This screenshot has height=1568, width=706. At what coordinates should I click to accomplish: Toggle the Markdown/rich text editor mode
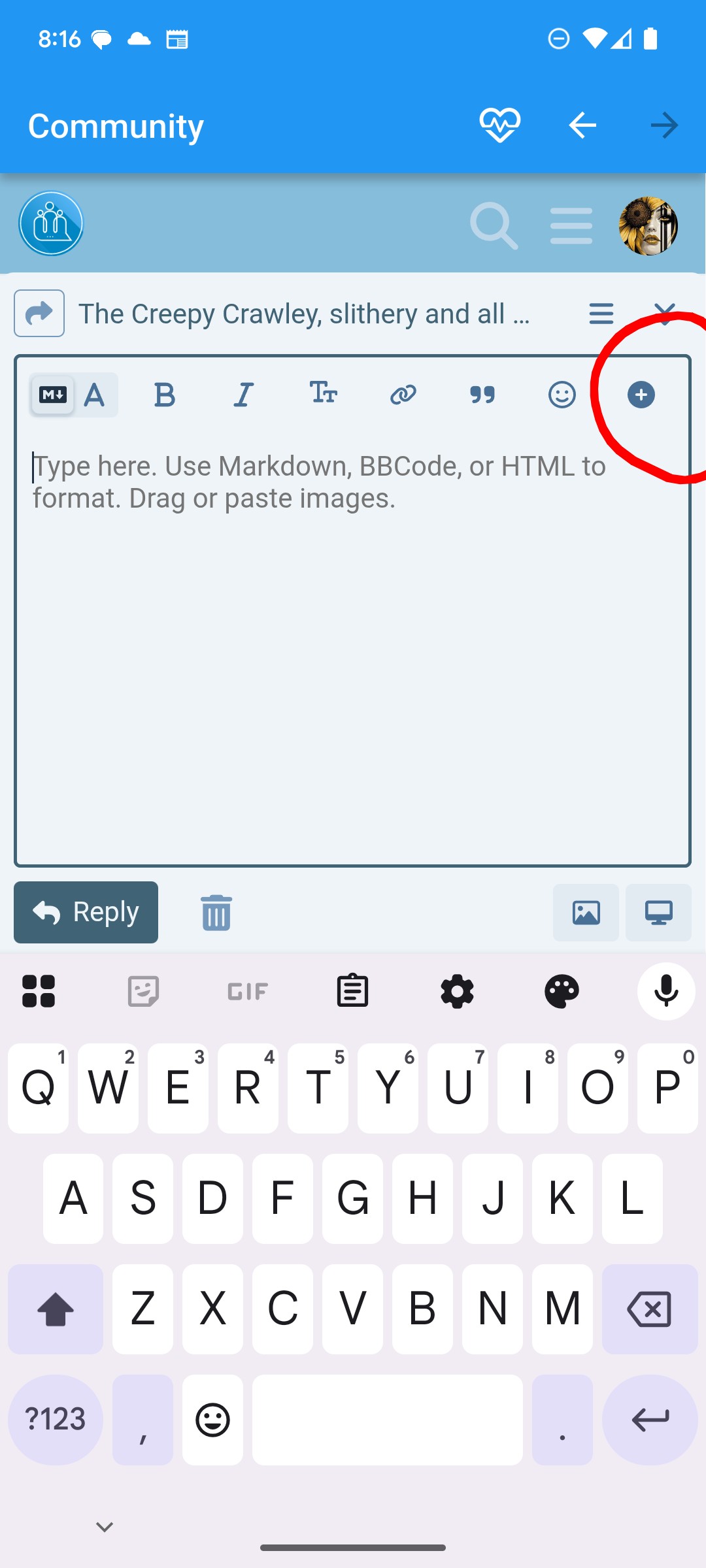[73, 395]
